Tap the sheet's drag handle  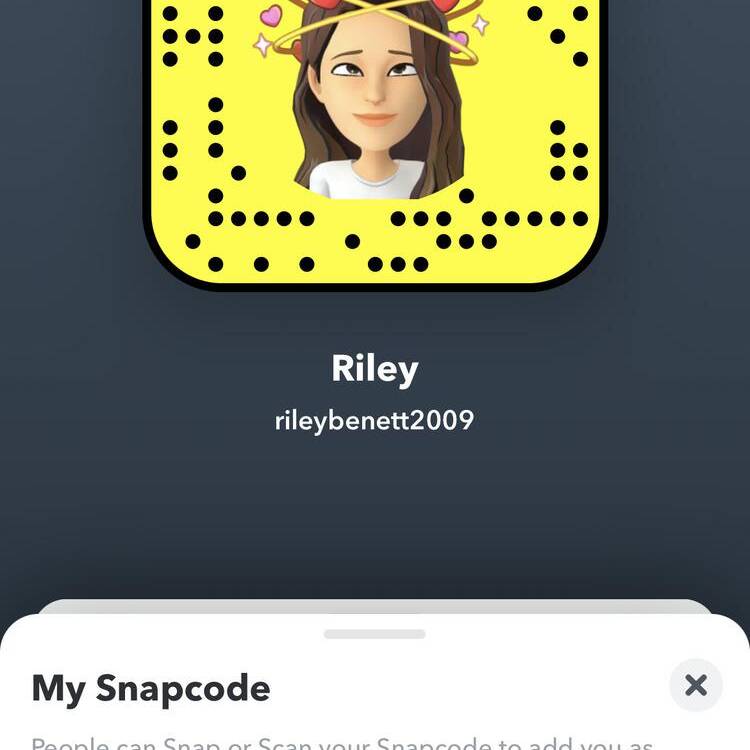[x=375, y=634]
